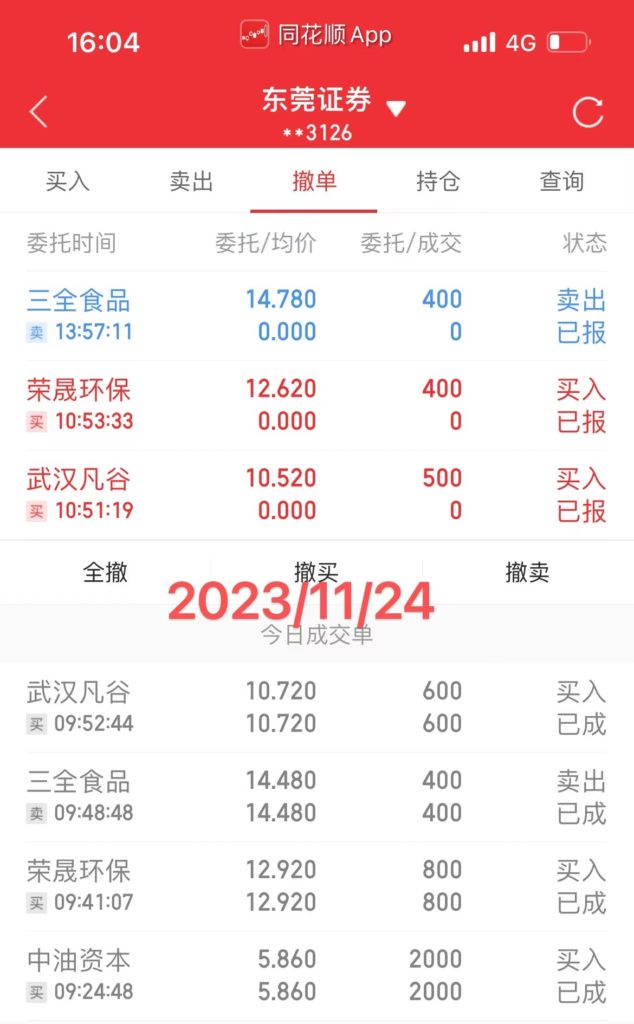Switch to the 卖出 tab
This screenshot has height=1024, width=634.
coord(191,181)
